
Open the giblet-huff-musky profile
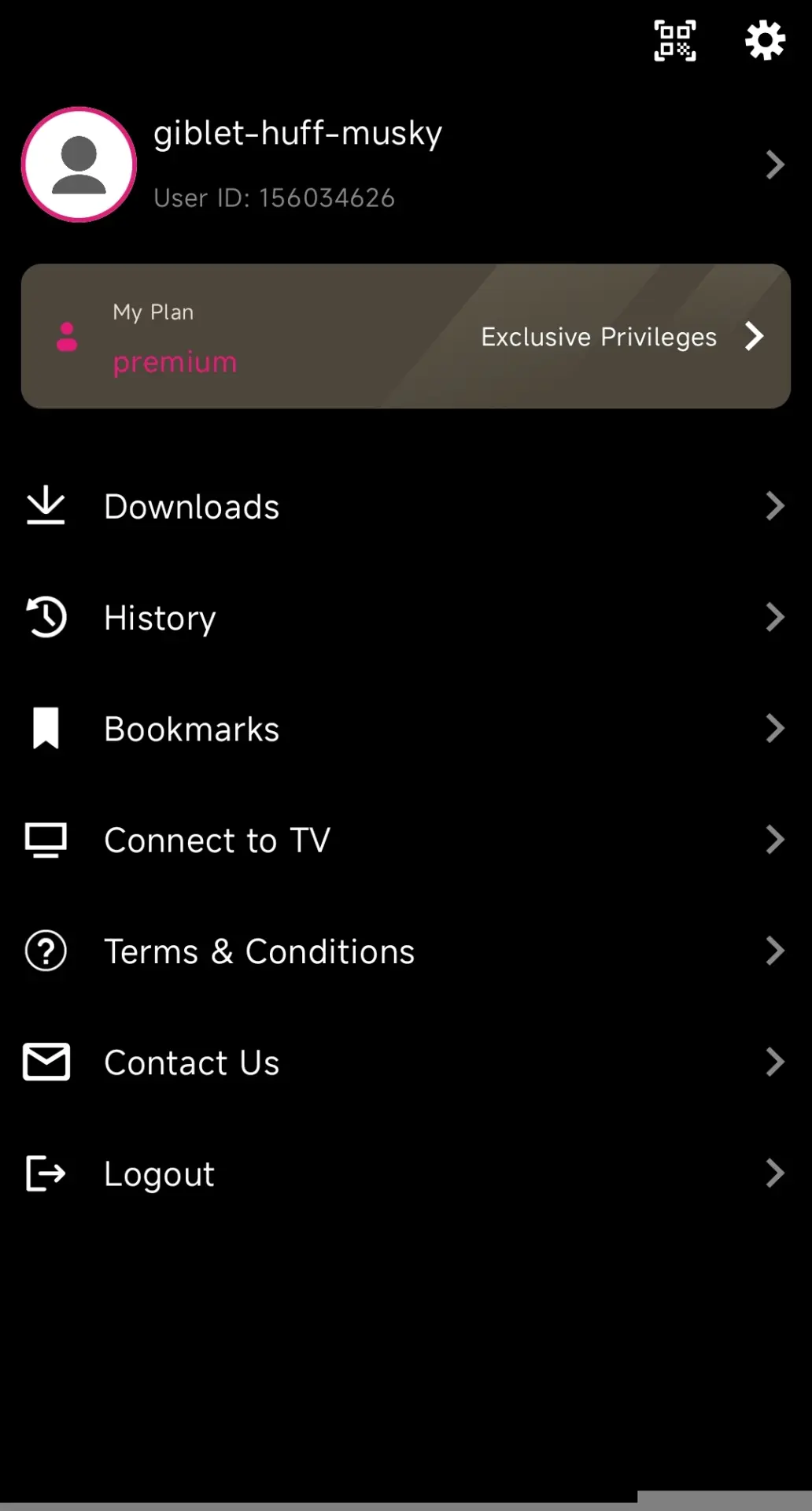pyautogui.click(x=406, y=164)
